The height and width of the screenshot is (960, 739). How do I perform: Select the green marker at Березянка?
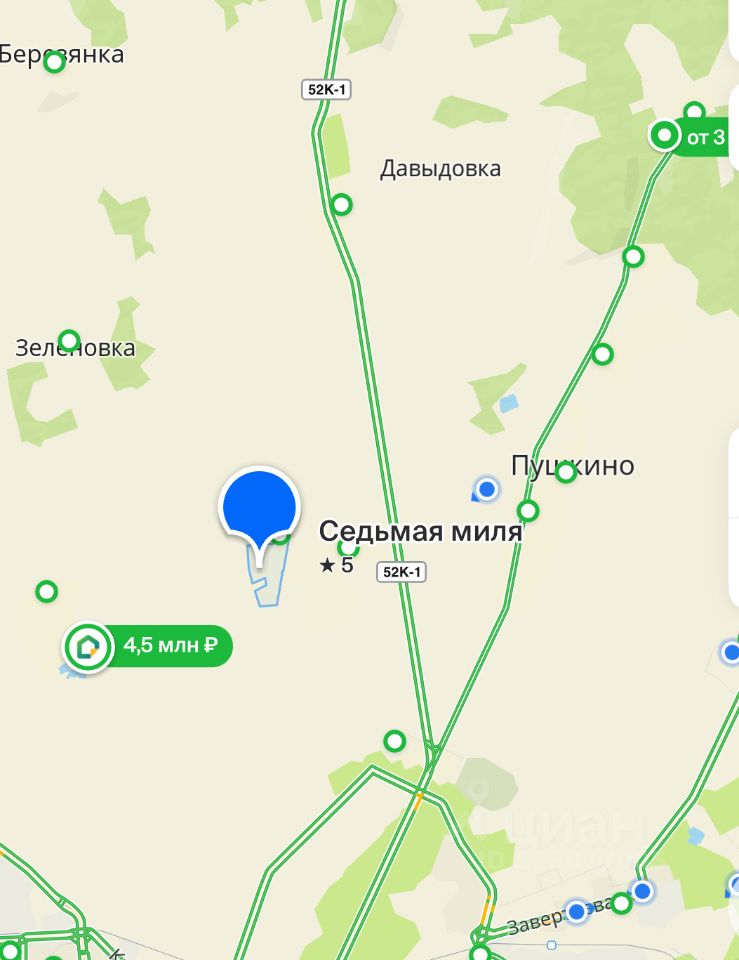click(x=54, y=62)
